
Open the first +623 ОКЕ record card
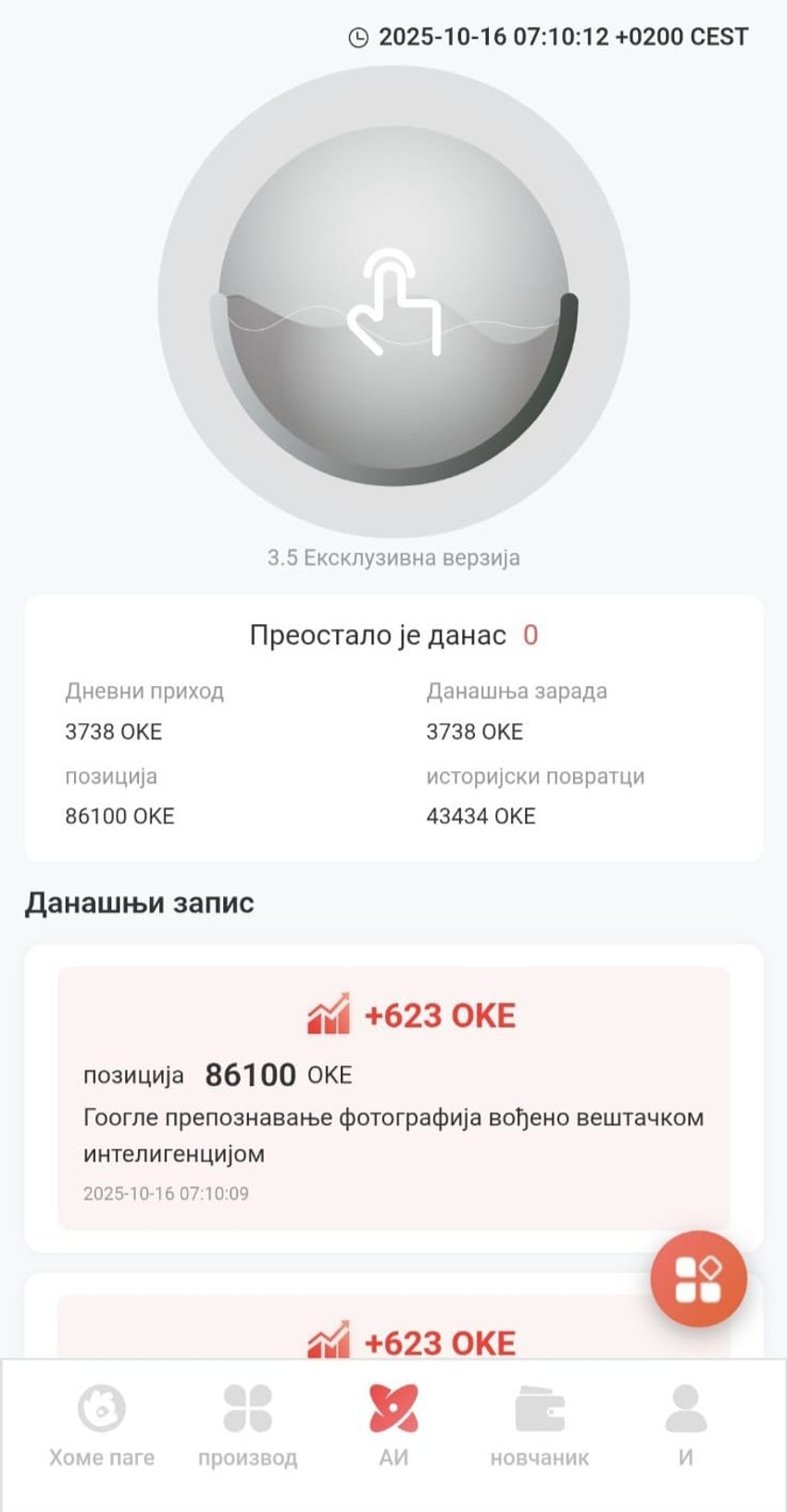pos(393,1093)
